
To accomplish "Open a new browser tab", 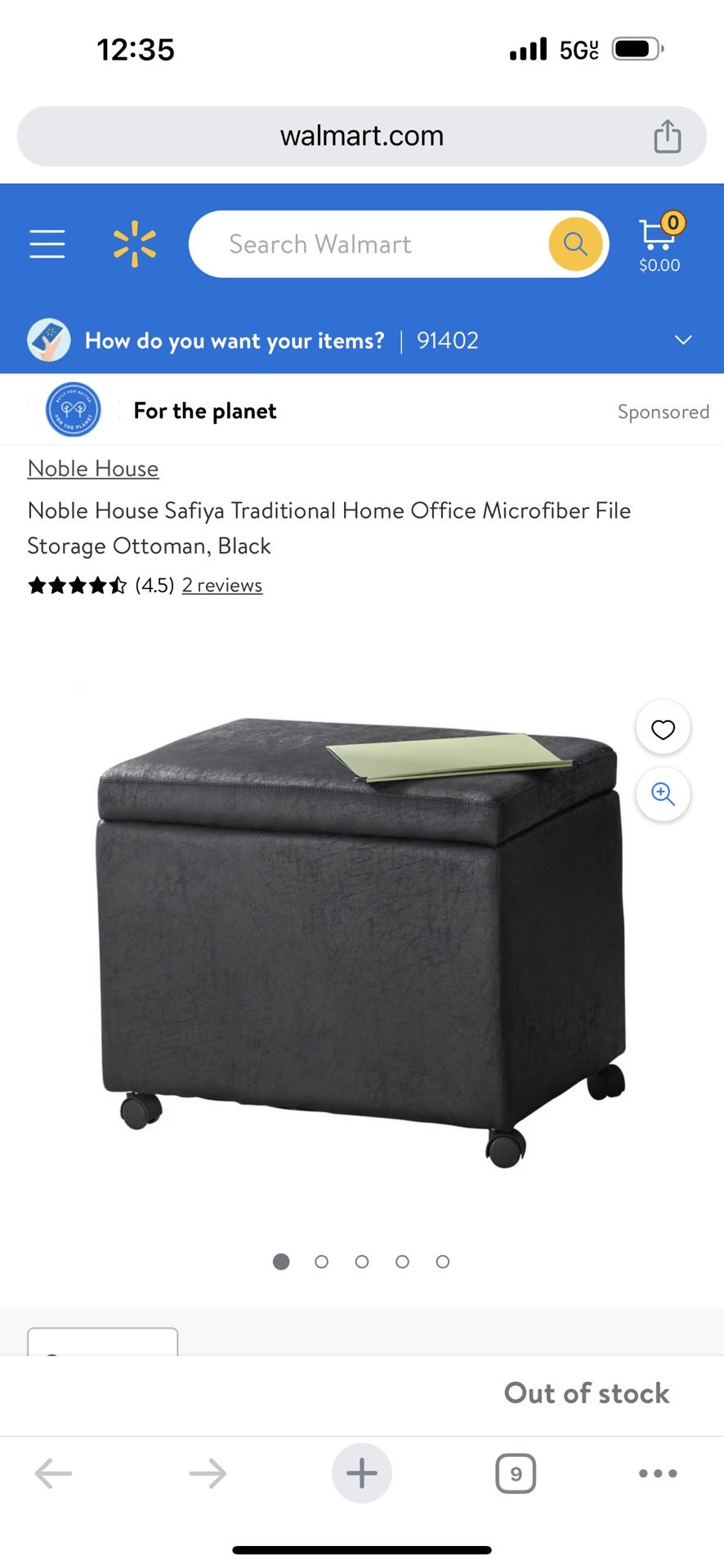I will [x=362, y=1473].
